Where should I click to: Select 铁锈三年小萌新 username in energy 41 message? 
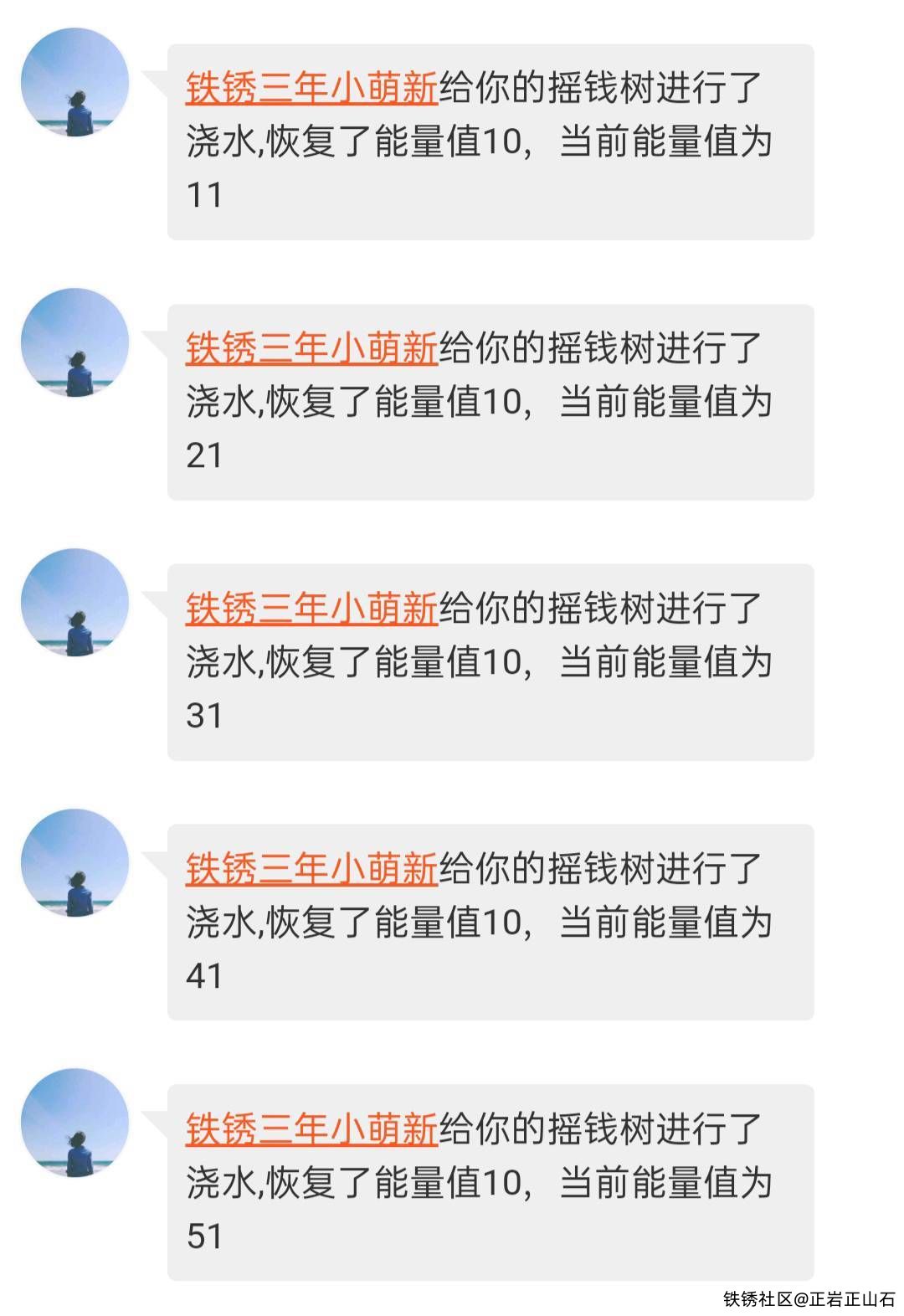(311, 870)
